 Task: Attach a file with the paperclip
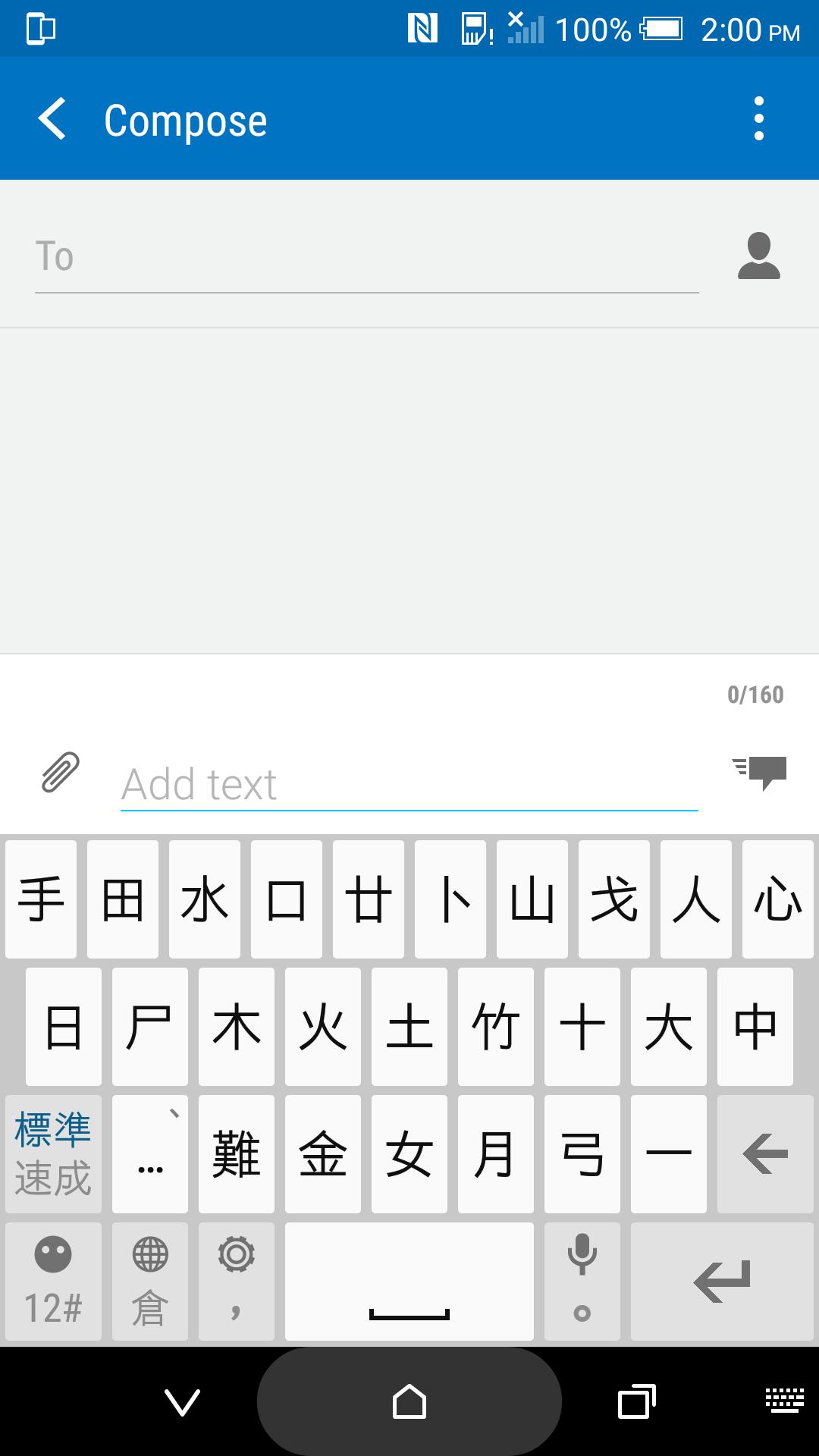(x=61, y=773)
